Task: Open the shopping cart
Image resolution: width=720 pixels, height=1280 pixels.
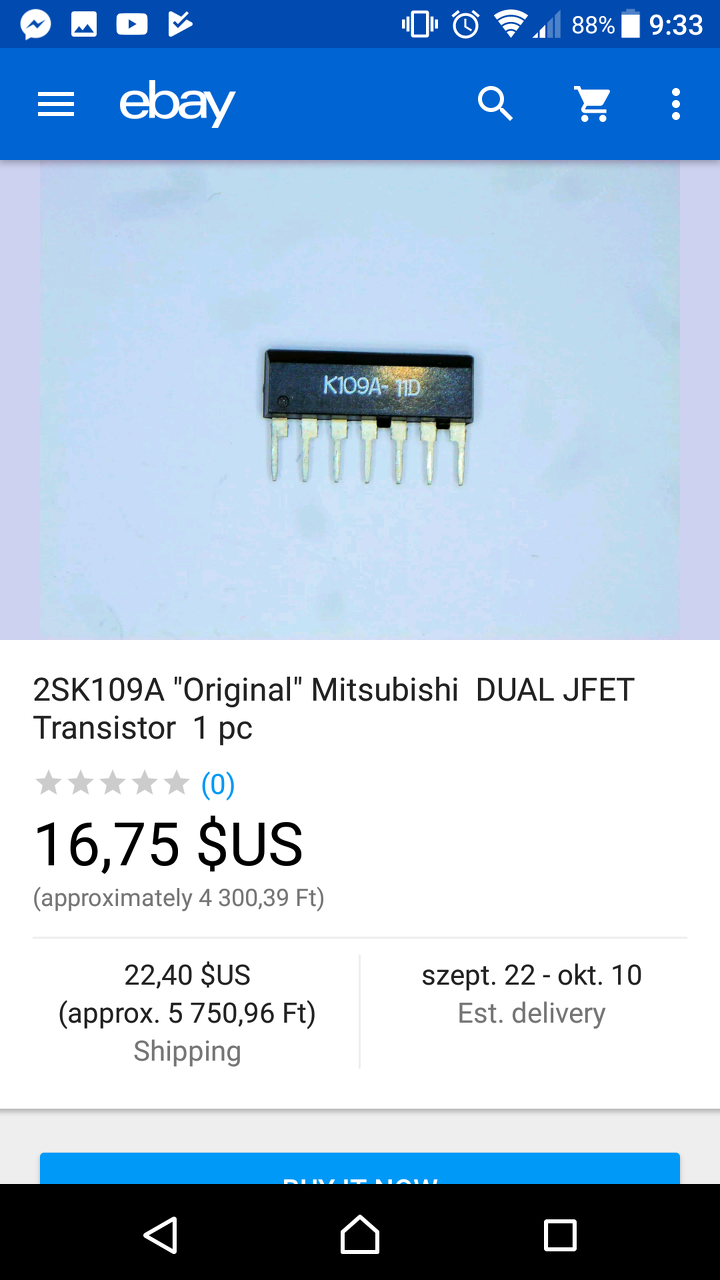Action: pos(592,104)
